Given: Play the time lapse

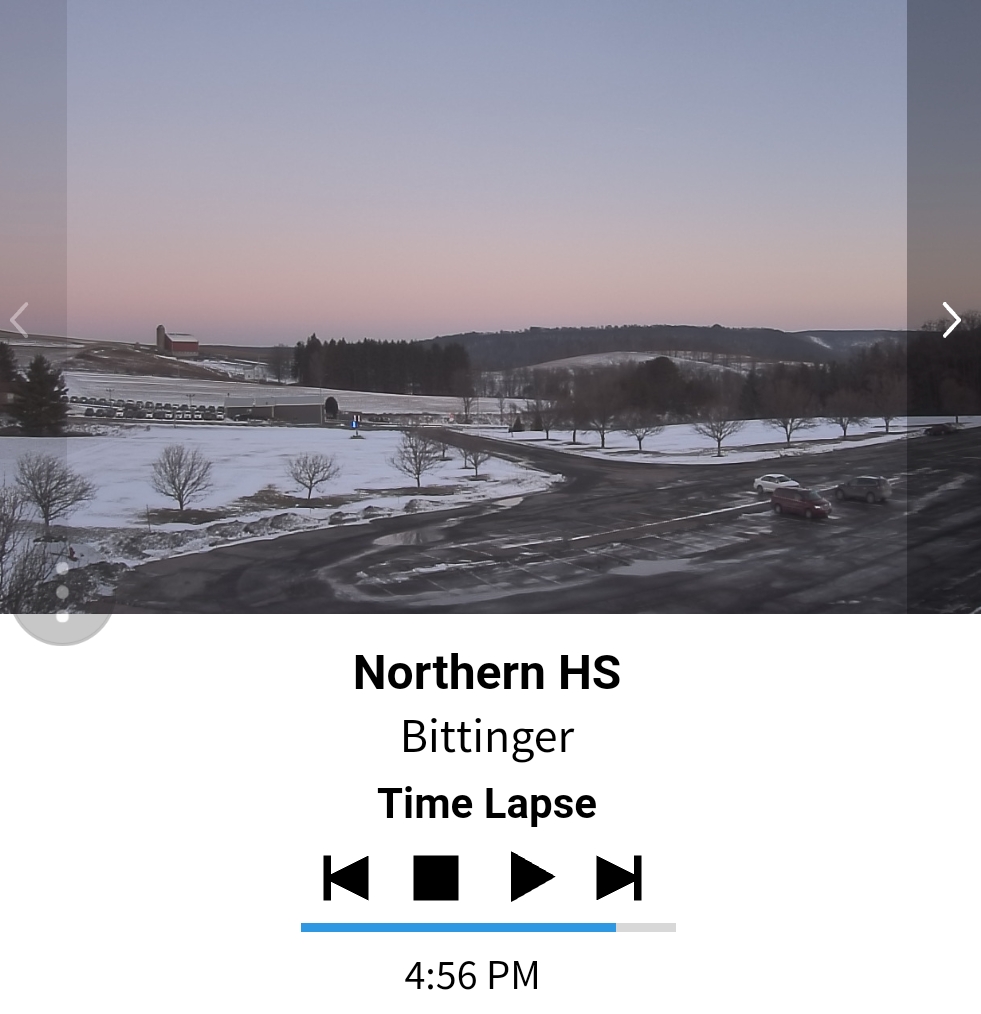Looking at the screenshot, I should (531, 878).
